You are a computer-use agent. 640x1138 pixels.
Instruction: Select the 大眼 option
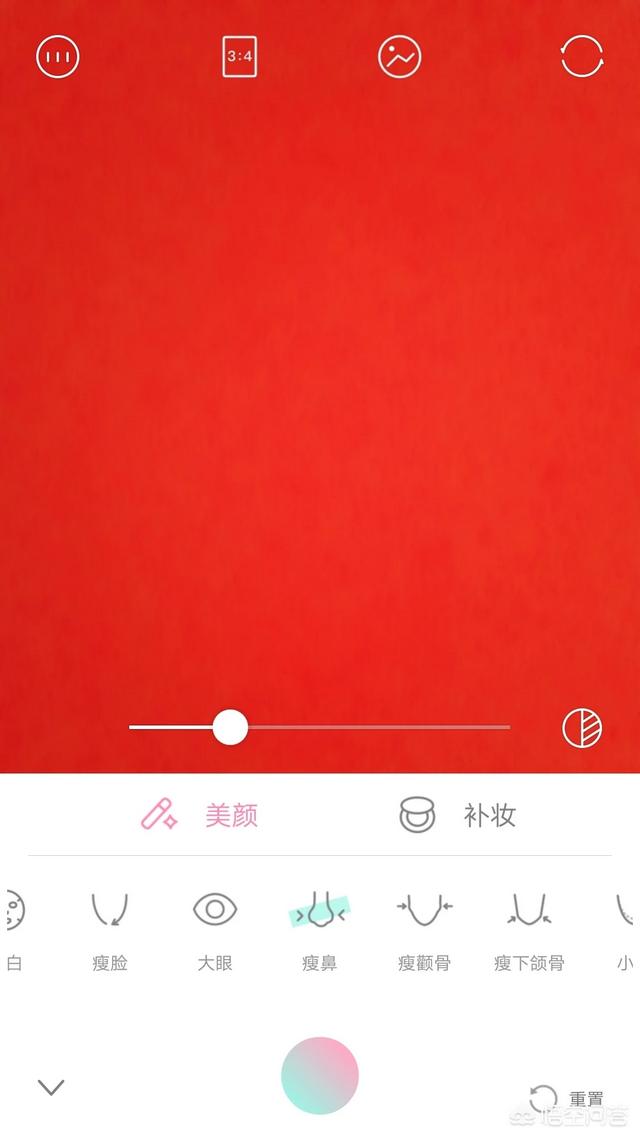tap(215, 932)
